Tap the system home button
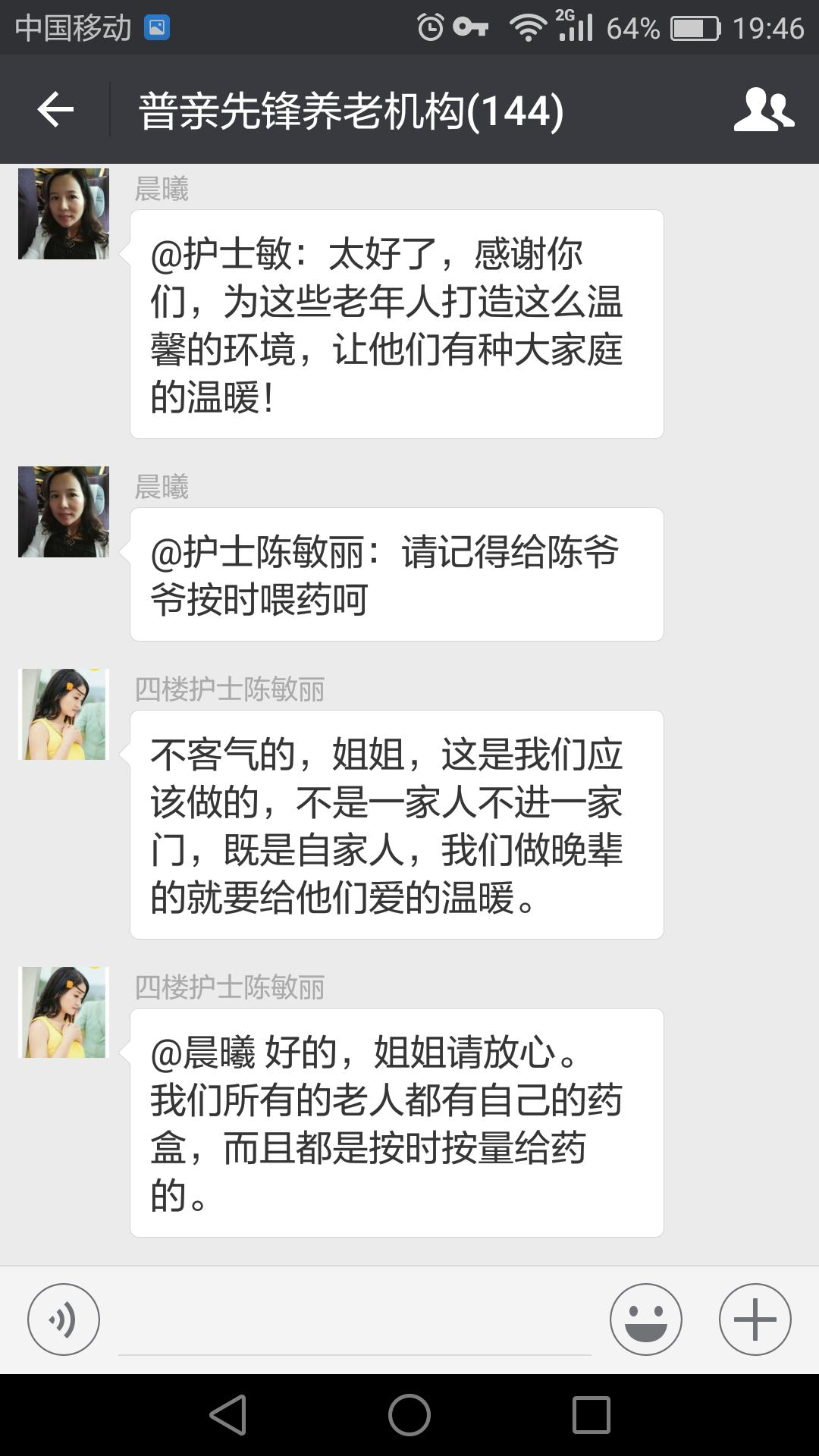Image resolution: width=819 pixels, height=1456 pixels. click(x=409, y=1415)
